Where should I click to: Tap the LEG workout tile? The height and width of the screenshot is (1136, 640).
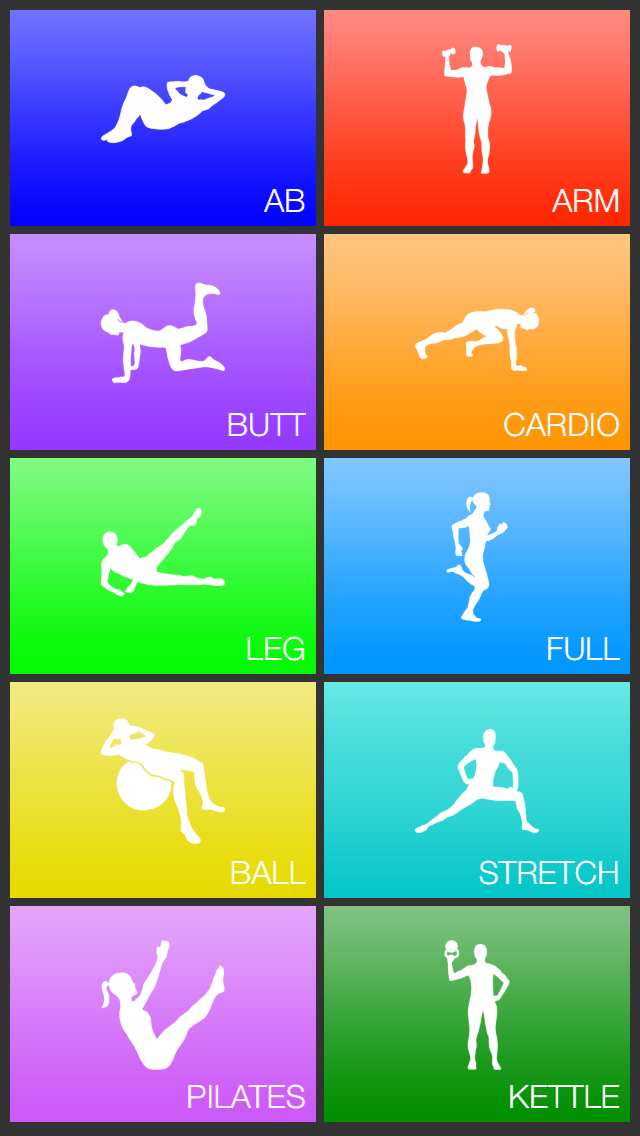click(x=163, y=566)
